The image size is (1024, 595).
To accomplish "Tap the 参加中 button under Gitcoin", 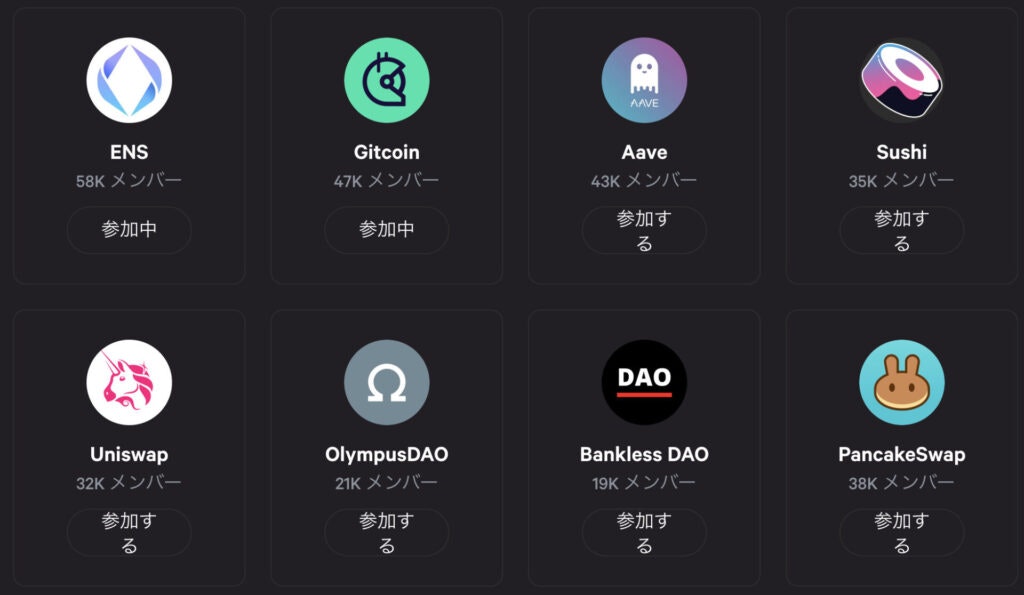I will click(386, 229).
